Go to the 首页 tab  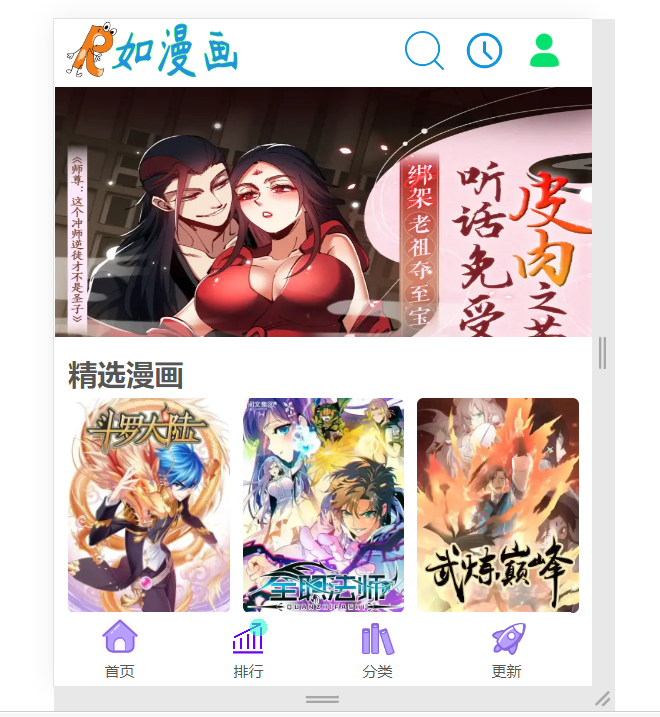[120, 650]
